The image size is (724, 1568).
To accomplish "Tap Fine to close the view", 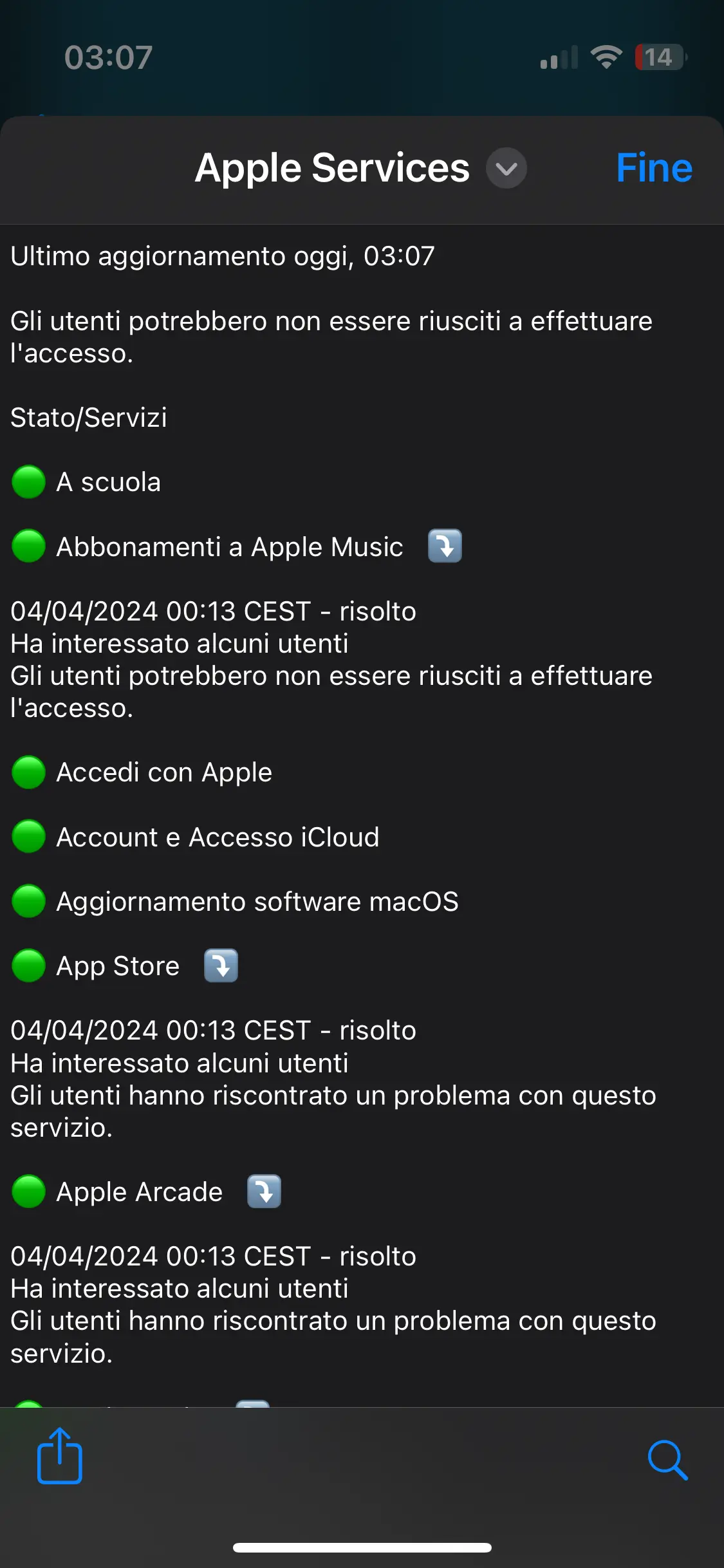I will 653,168.
